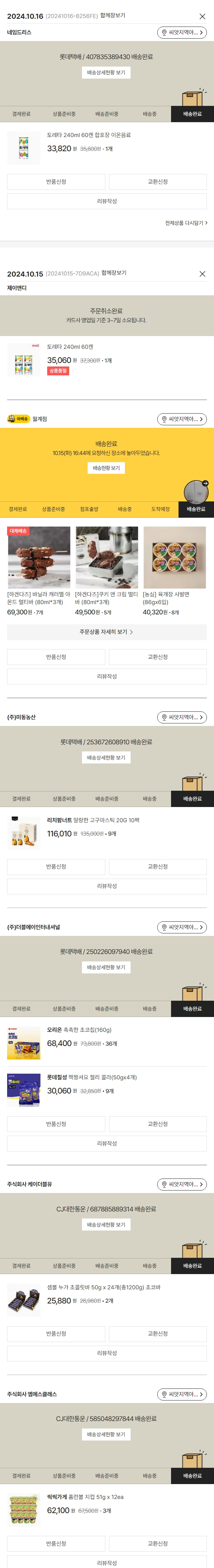Open the delivery photo on the 월계점 banner
214x1568 pixels.
coord(196,491)
